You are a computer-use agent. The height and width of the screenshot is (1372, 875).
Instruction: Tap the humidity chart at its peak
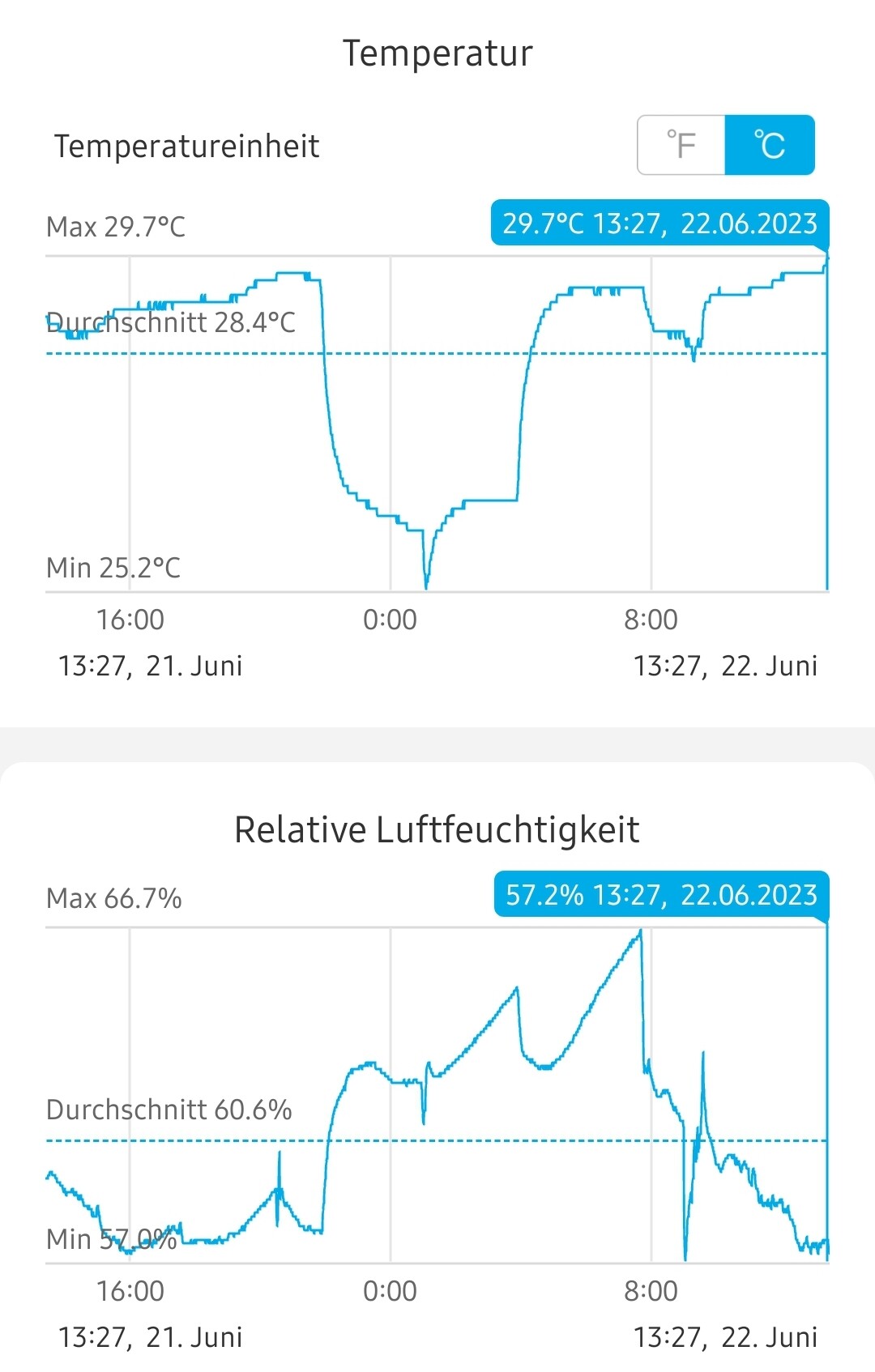641,933
